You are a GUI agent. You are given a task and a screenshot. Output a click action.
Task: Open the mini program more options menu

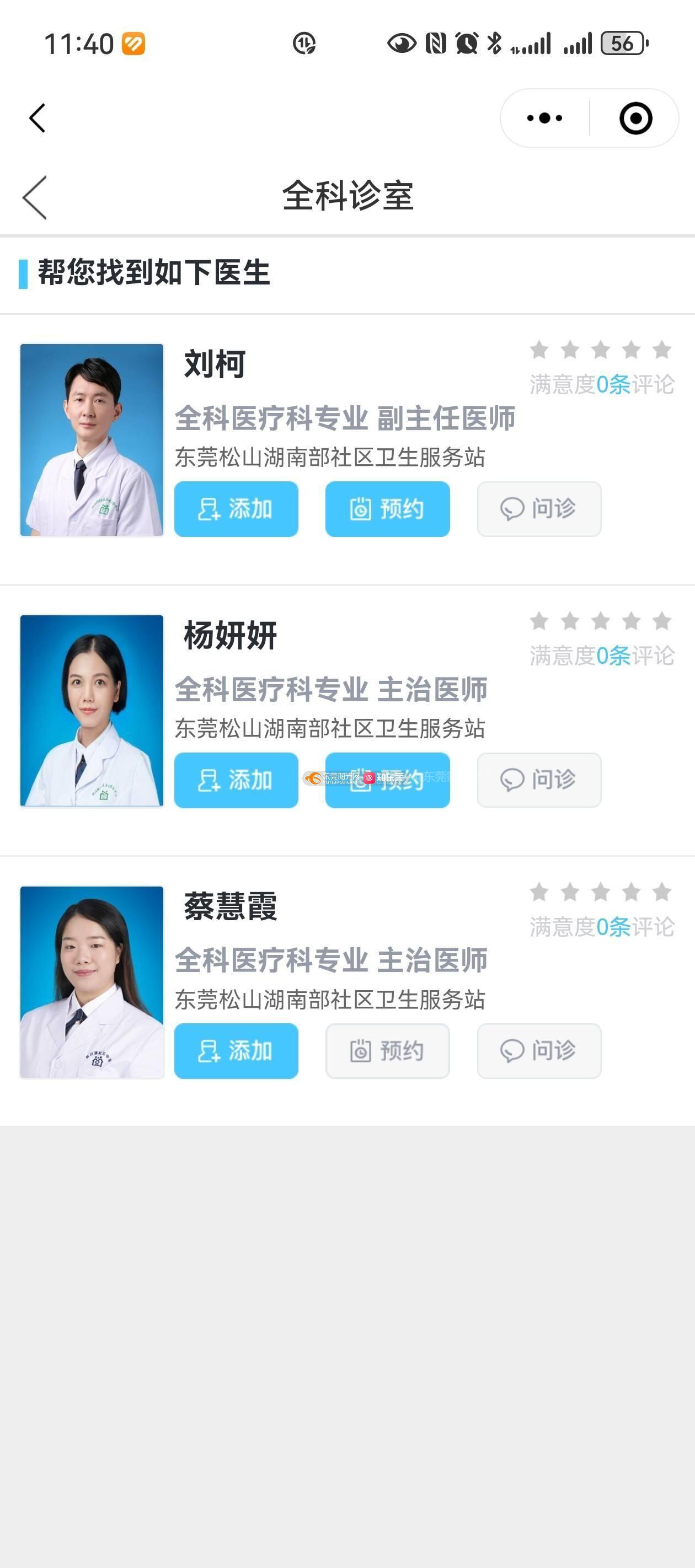(x=544, y=118)
